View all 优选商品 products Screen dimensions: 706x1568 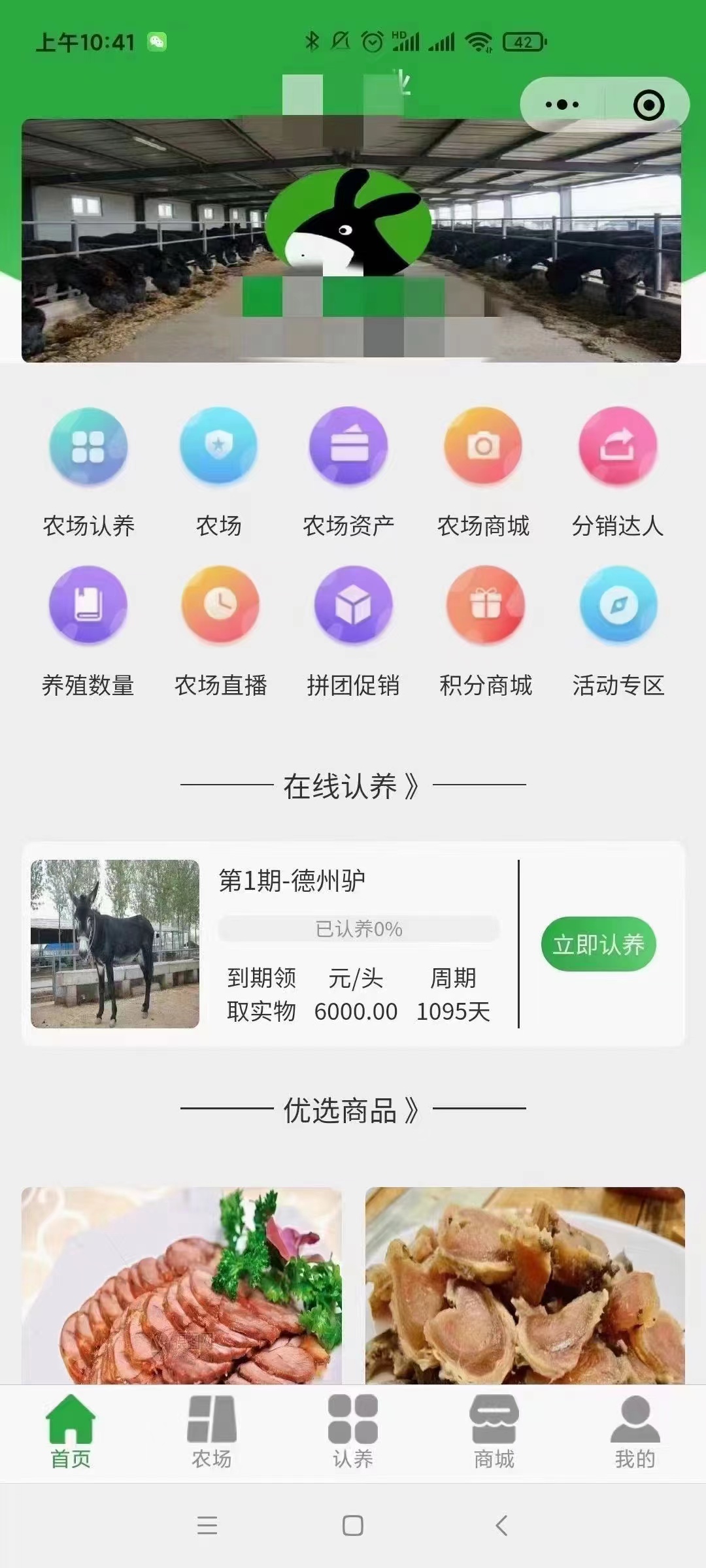click(352, 1110)
